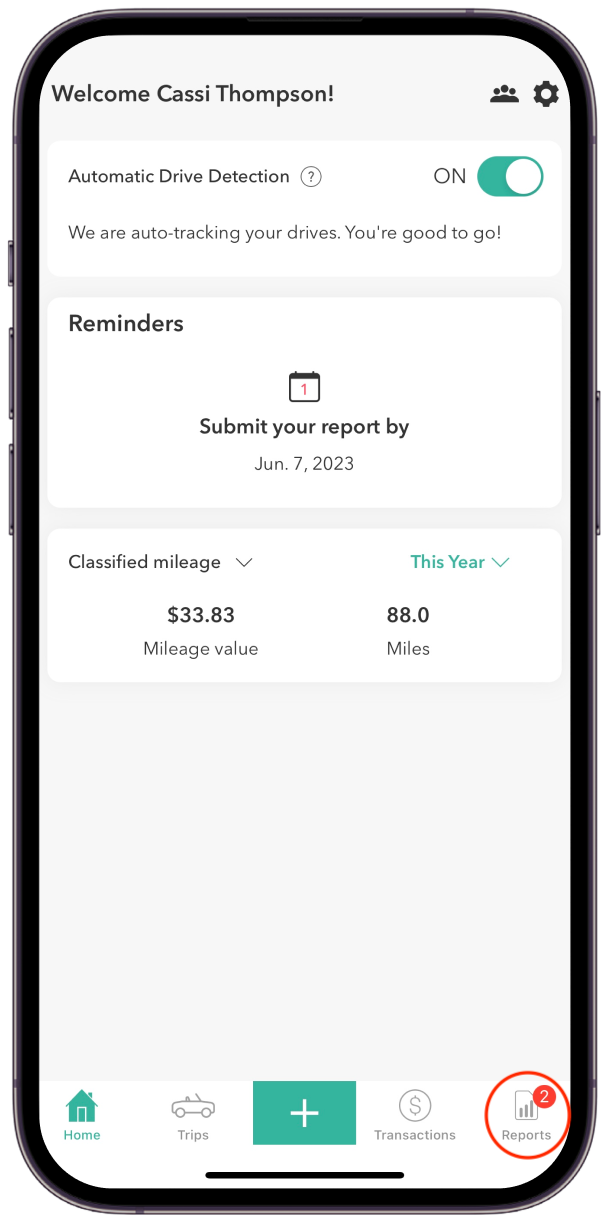Open the settings gear
Image resolution: width=609 pixels, height=1225 pixels.
pyautogui.click(x=546, y=94)
